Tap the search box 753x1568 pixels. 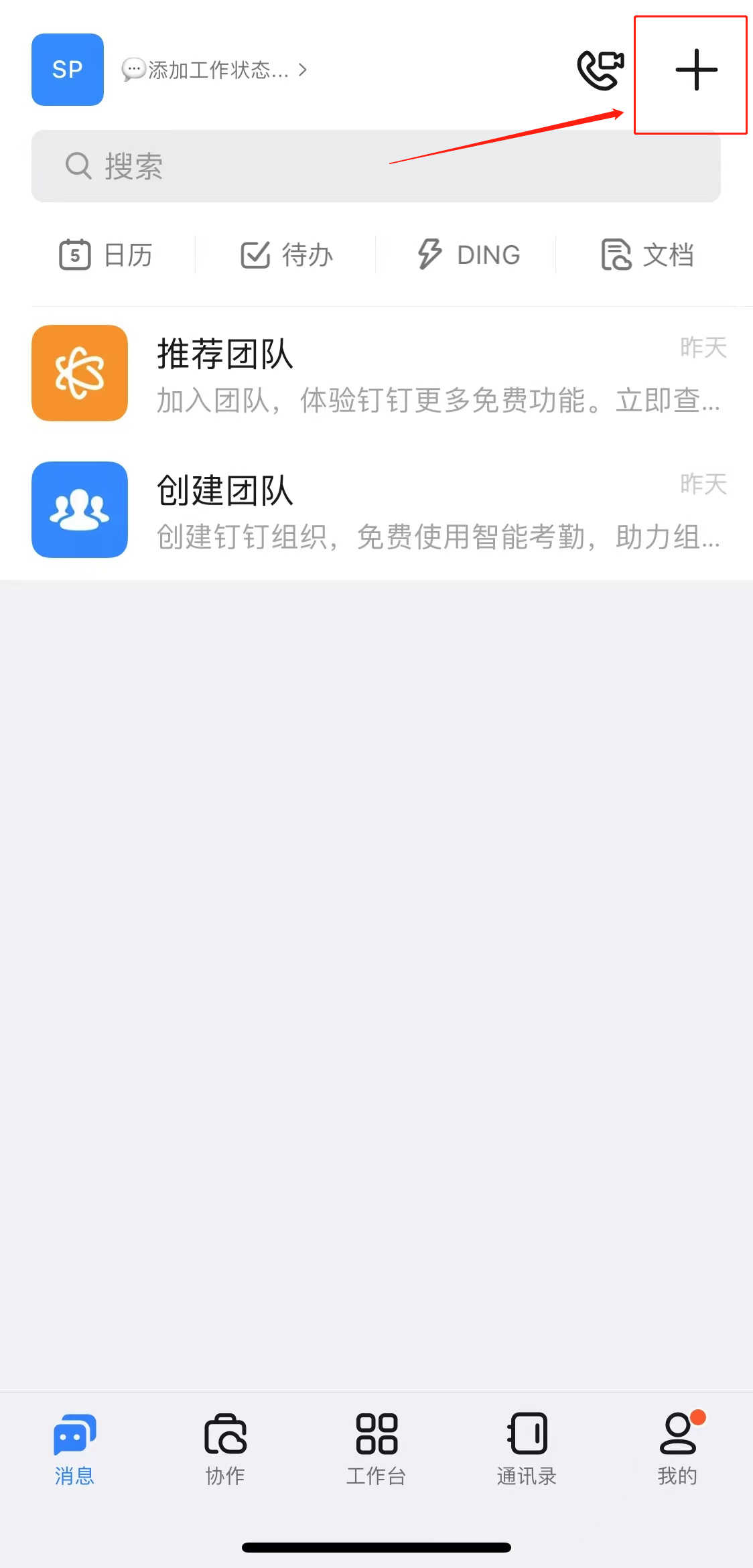pos(375,166)
